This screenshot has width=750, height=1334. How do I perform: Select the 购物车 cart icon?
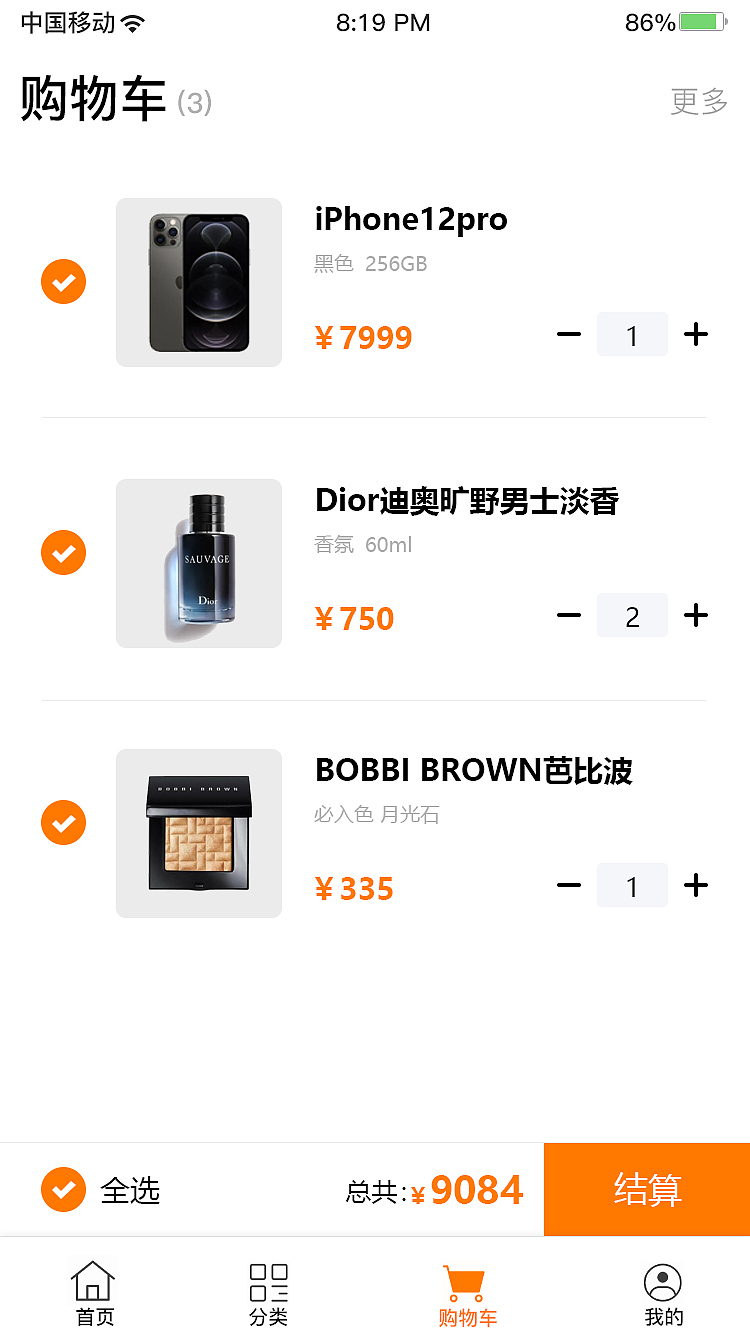(465, 1282)
